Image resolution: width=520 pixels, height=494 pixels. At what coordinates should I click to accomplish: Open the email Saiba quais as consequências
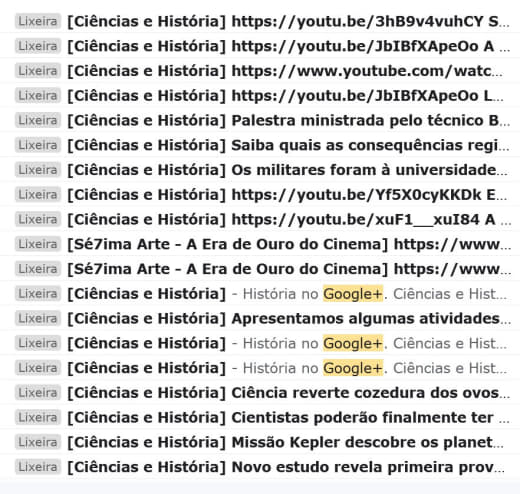click(x=260, y=145)
